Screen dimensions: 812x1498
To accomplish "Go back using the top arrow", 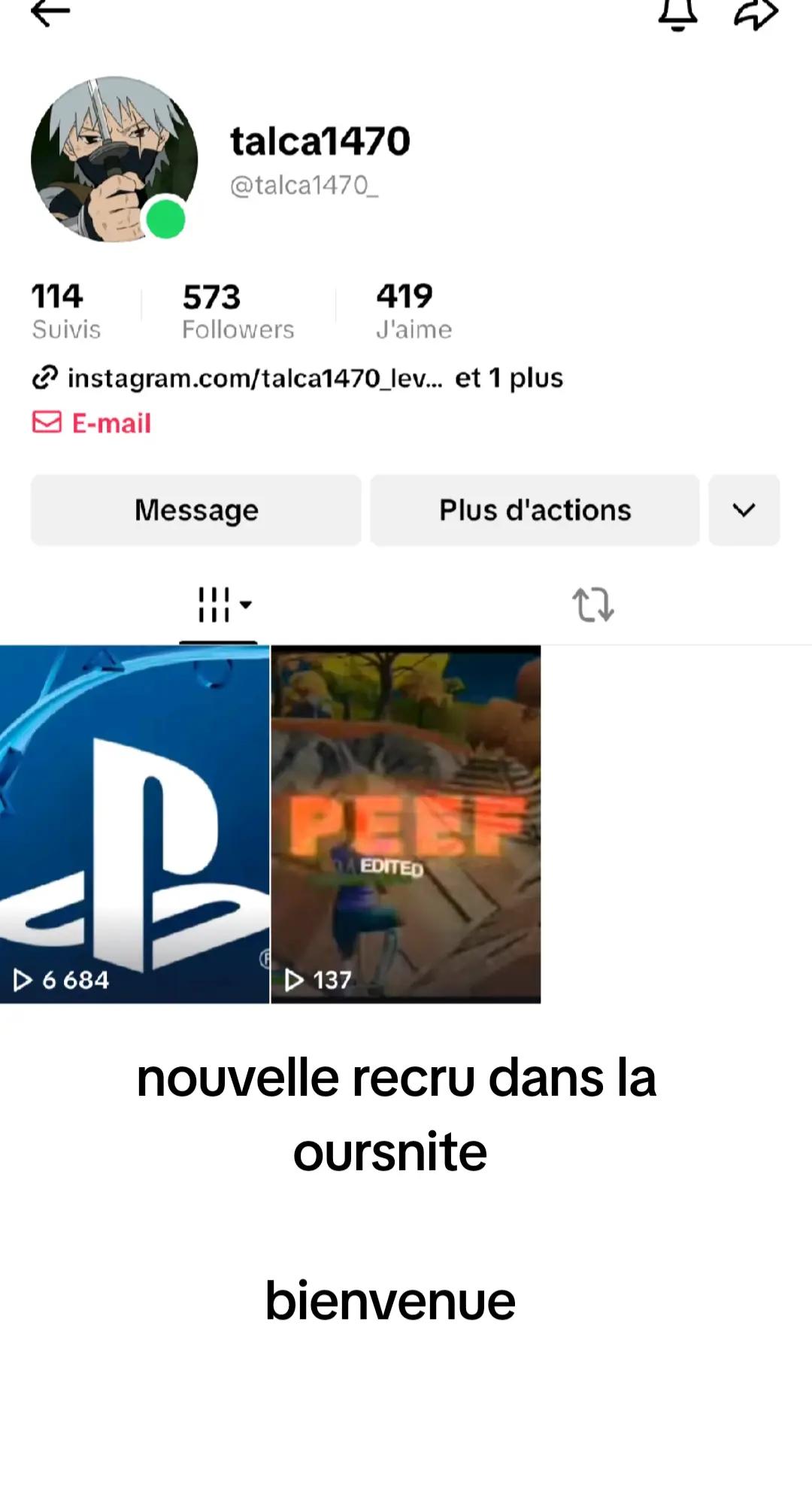I will pos(50,12).
